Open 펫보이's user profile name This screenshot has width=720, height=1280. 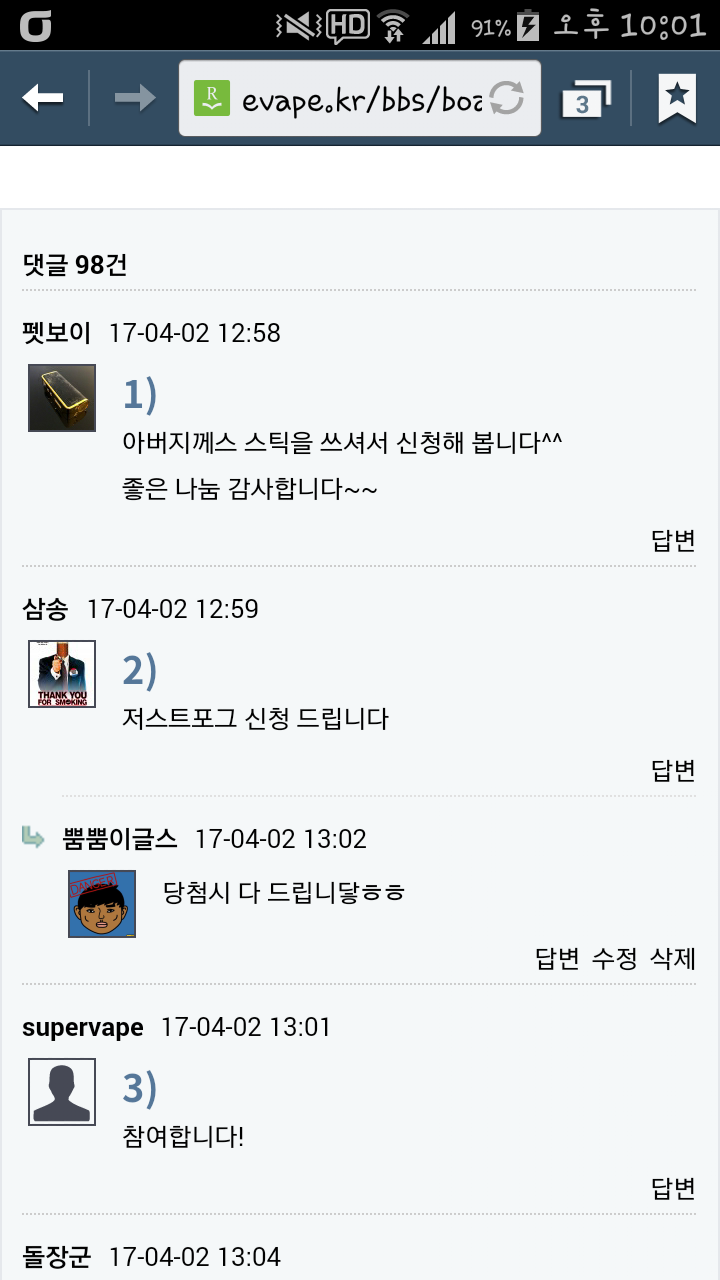(x=56, y=333)
